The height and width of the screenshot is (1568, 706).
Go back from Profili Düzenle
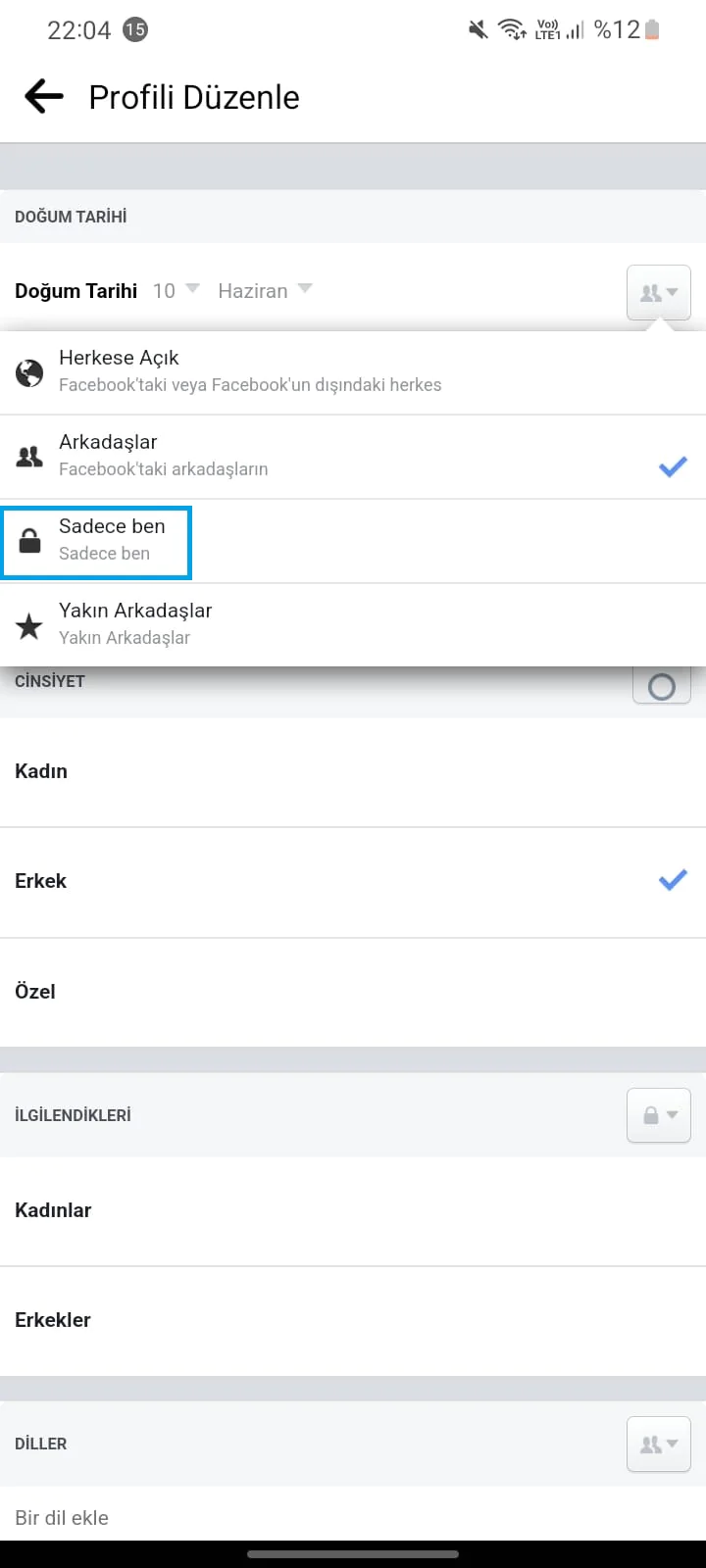43,96
